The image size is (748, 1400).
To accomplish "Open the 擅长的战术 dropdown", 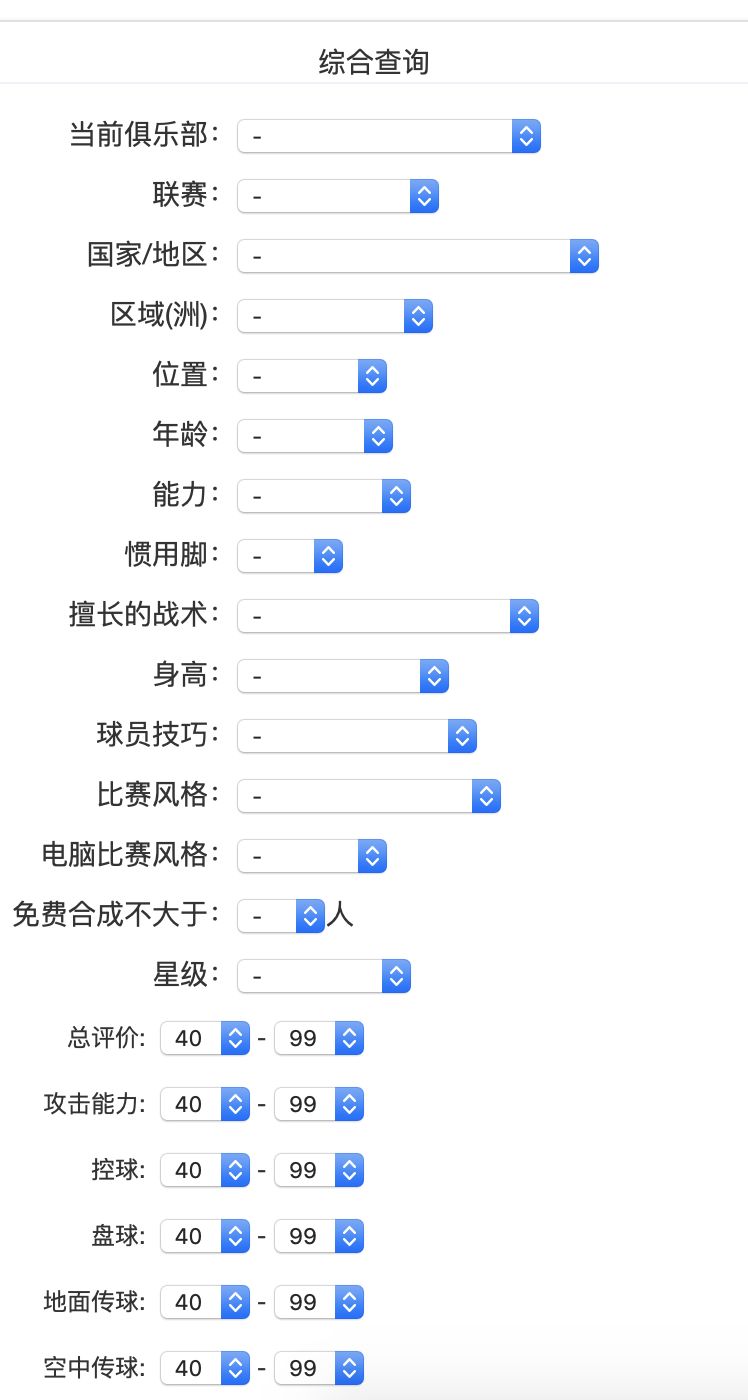I will click(388, 616).
